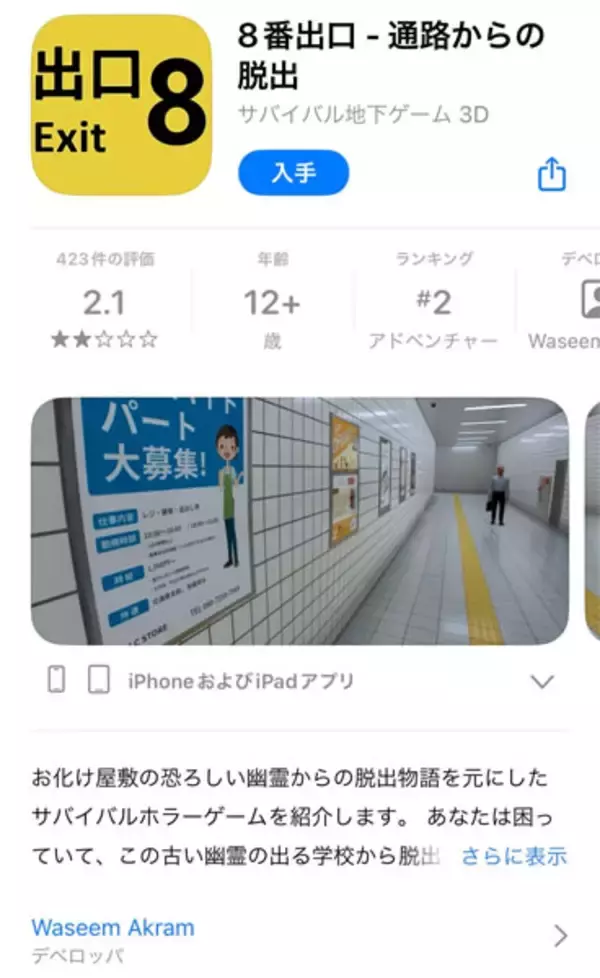Viewport: 600px width, 978px height.
Task: Open the hallway screenshot preview
Action: [x=300, y=520]
